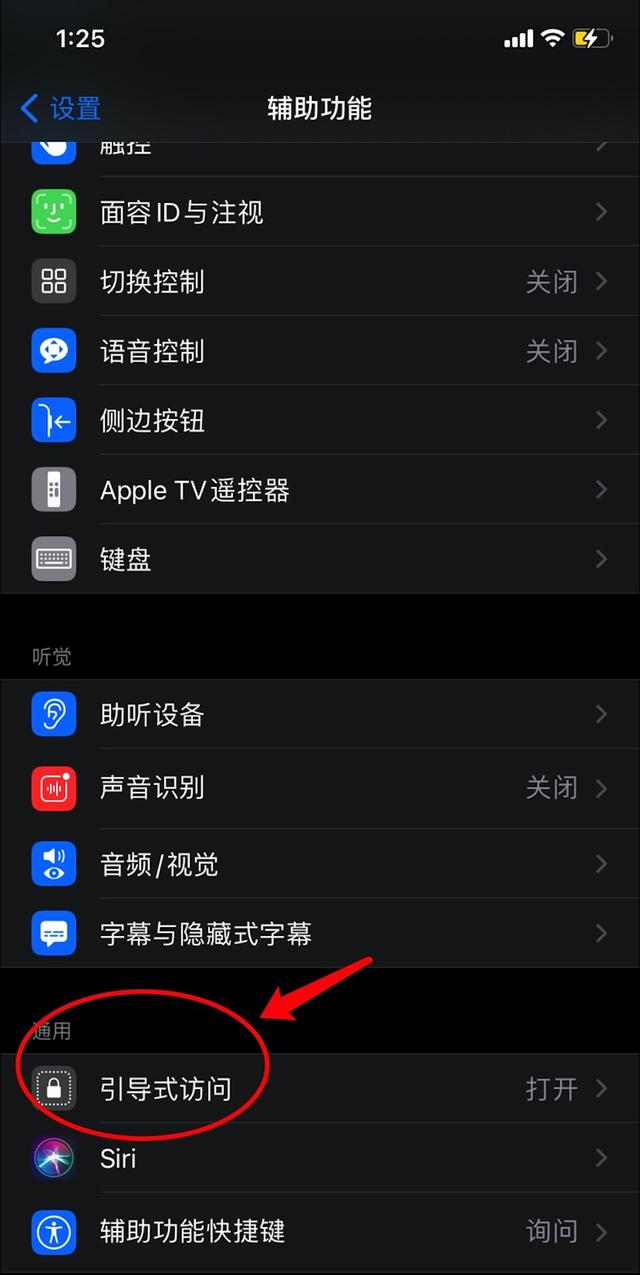Open 字幕与隐藏式字幕 settings
The height and width of the screenshot is (1275, 640).
point(206,933)
